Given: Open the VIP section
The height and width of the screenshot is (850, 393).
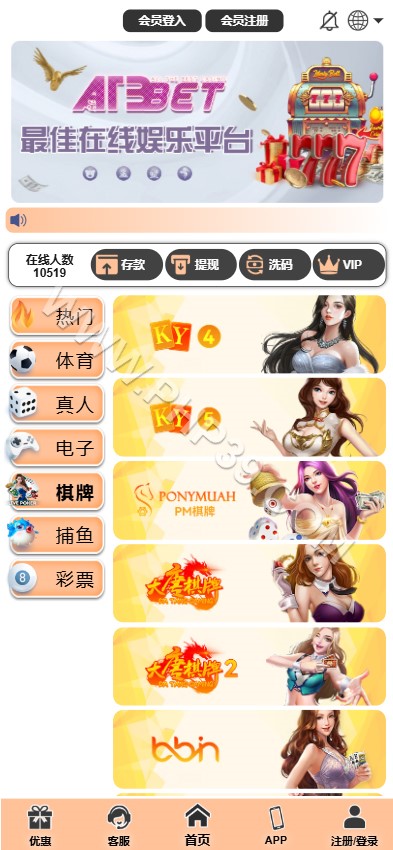Looking at the screenshot, I should pos(349,265).
